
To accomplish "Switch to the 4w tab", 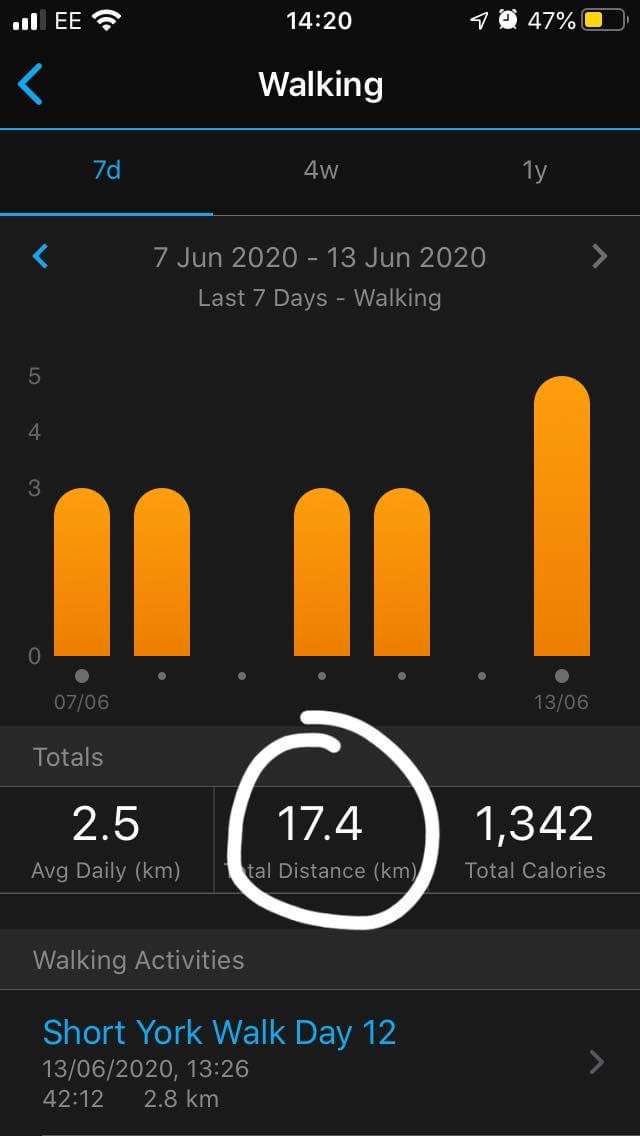I will pos(320,172).
